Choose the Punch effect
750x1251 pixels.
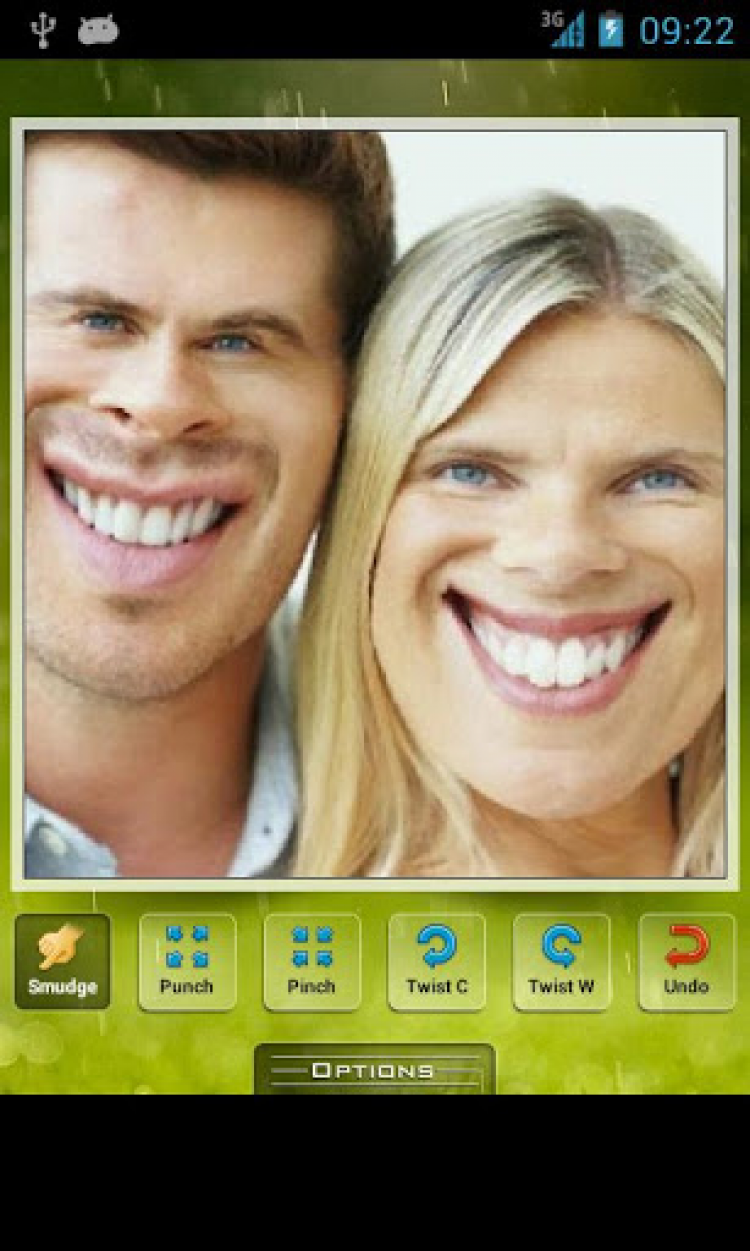(187, 961)
